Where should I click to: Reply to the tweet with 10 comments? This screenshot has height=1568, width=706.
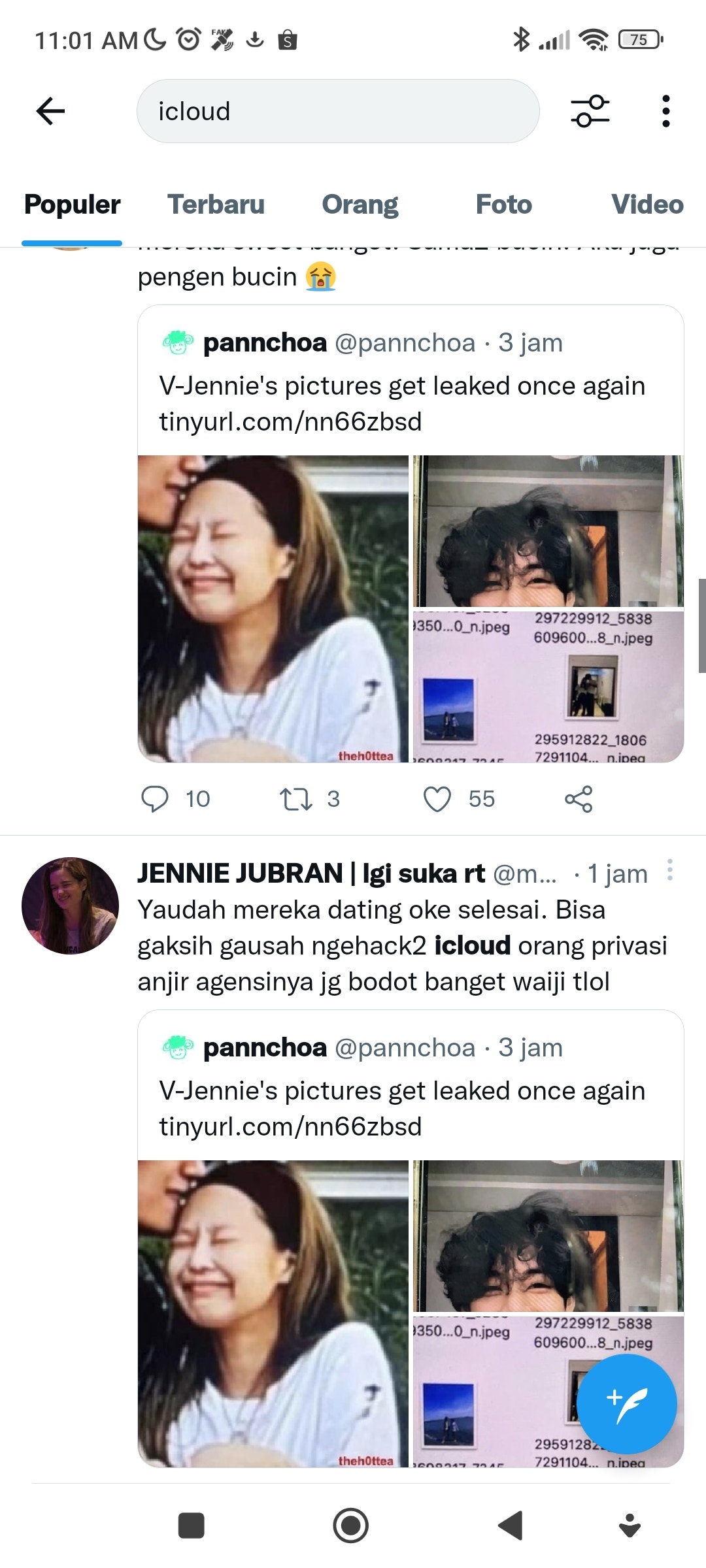coord(155,798)
